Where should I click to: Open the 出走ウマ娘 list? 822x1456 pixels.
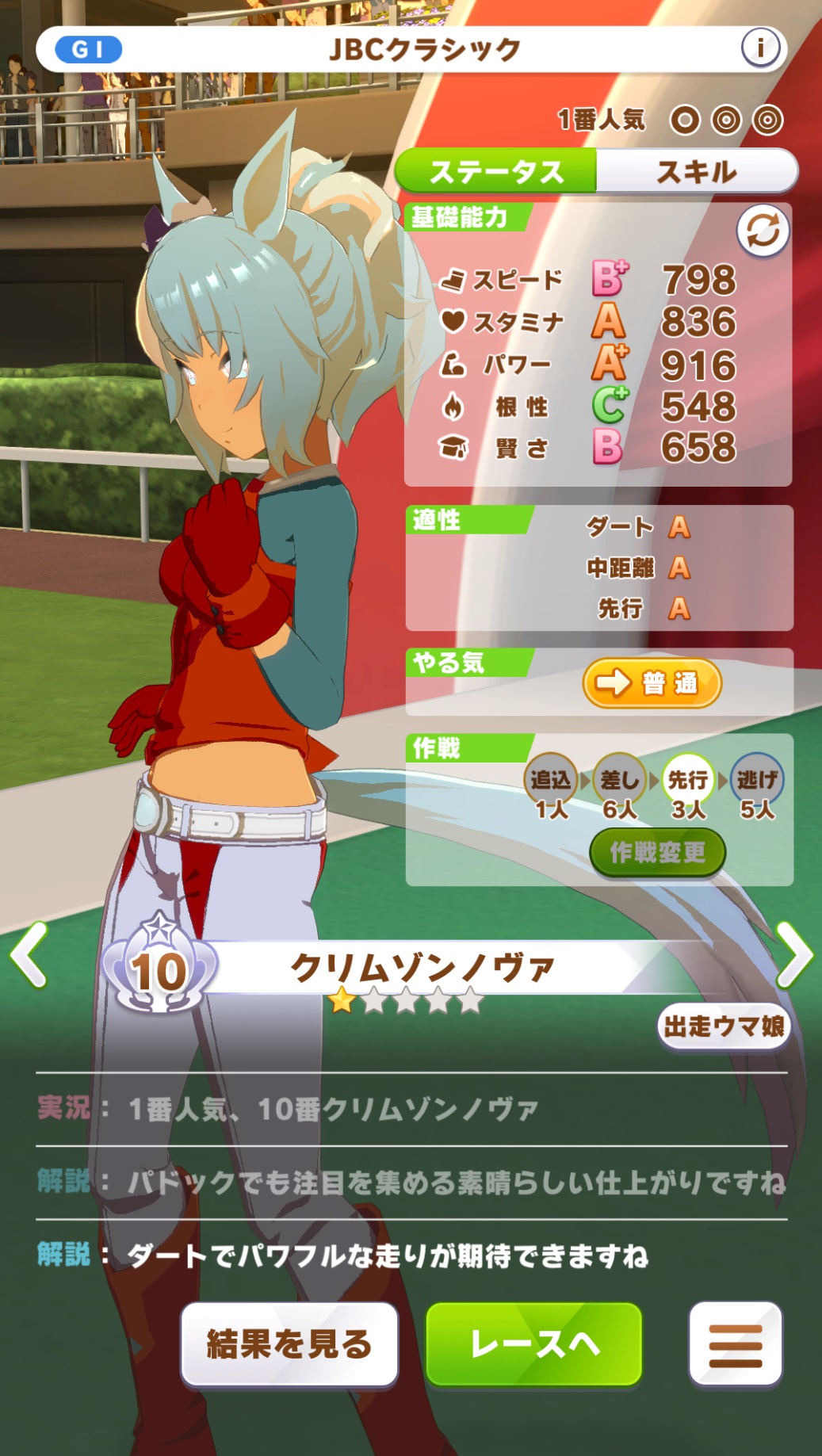pyautogui.click(x=724, y=1027)
